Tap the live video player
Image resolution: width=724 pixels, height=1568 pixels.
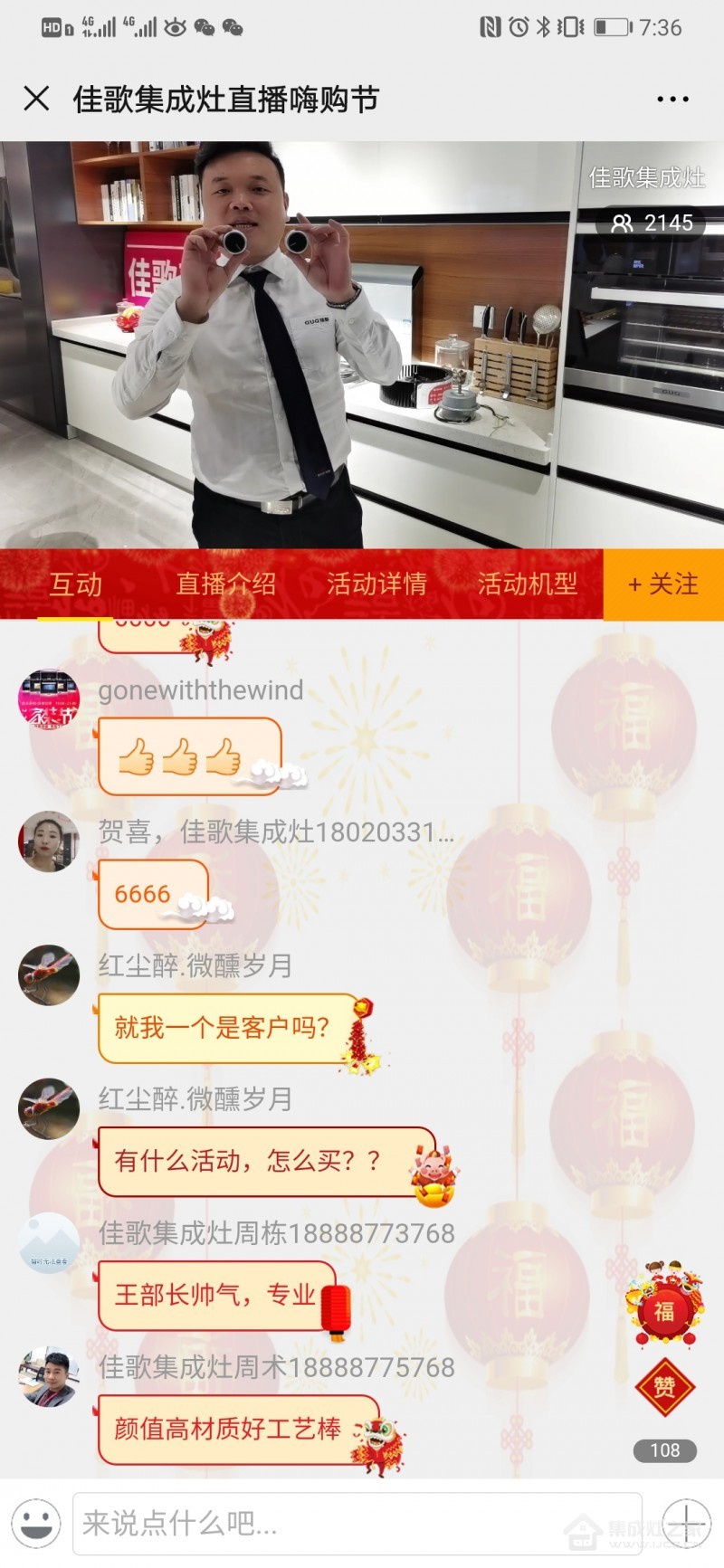tap(362, 345)
